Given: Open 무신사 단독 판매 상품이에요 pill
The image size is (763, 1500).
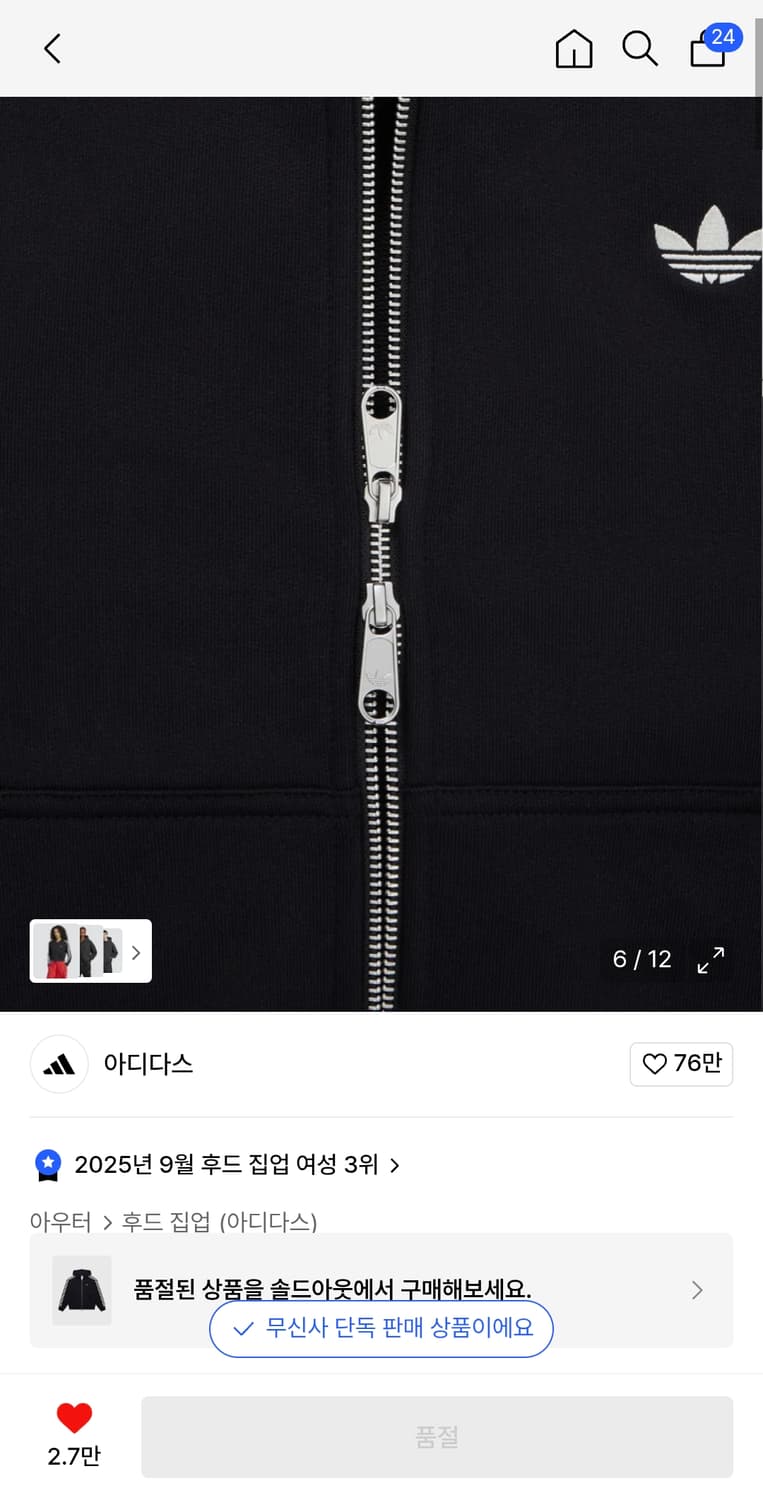Looking at the screenshot, I should coord(380,1328).
